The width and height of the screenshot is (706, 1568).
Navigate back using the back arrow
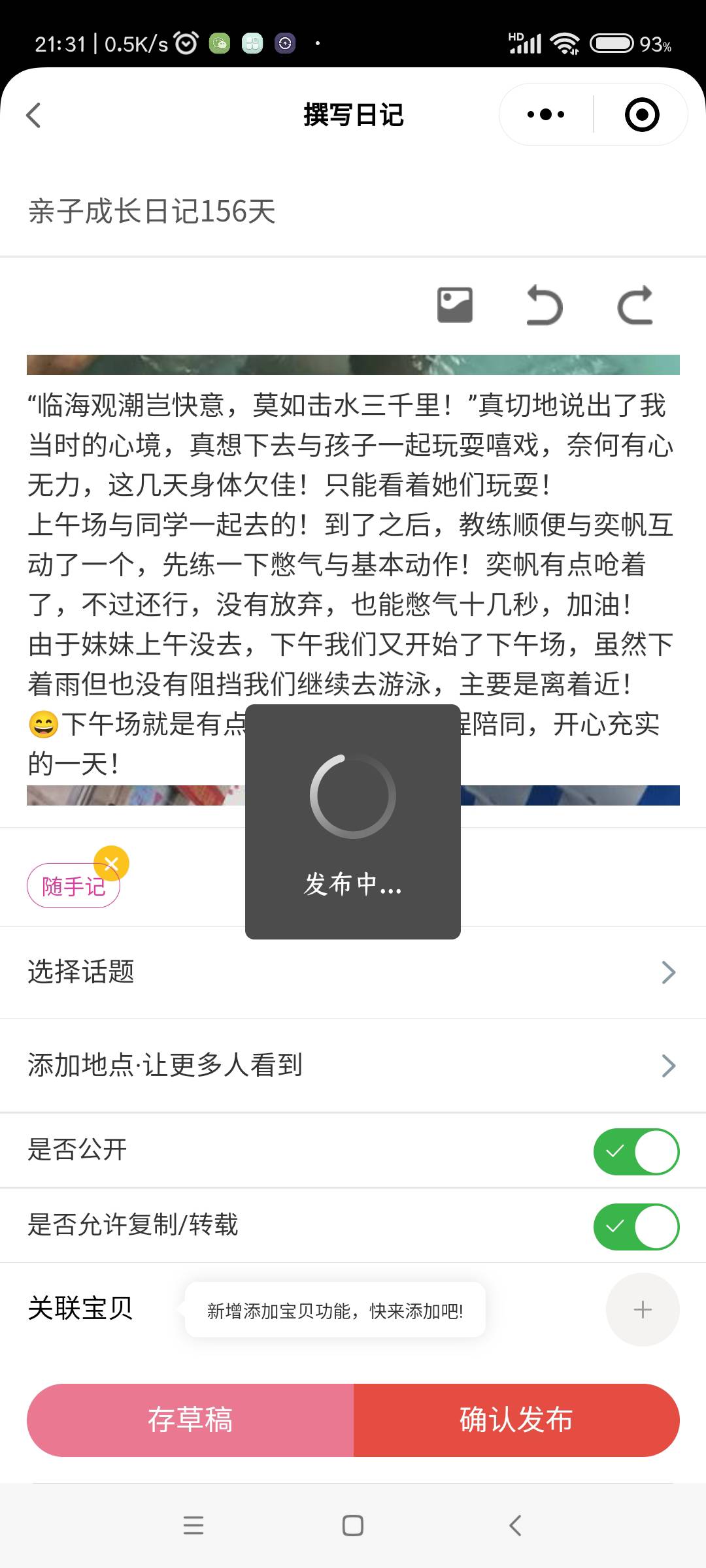[x=34, y=113]
